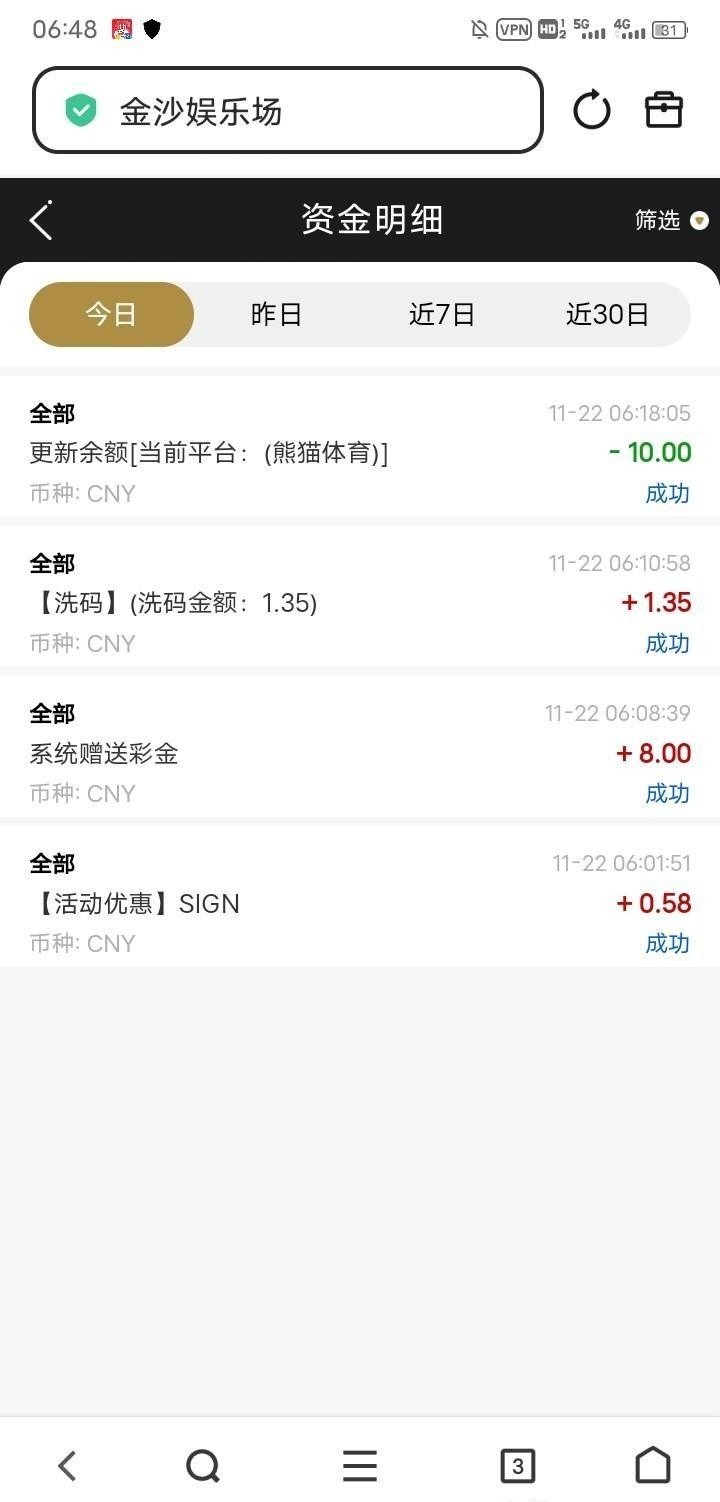
Task: Switch to the 昨日 tab
Action: 276,315
